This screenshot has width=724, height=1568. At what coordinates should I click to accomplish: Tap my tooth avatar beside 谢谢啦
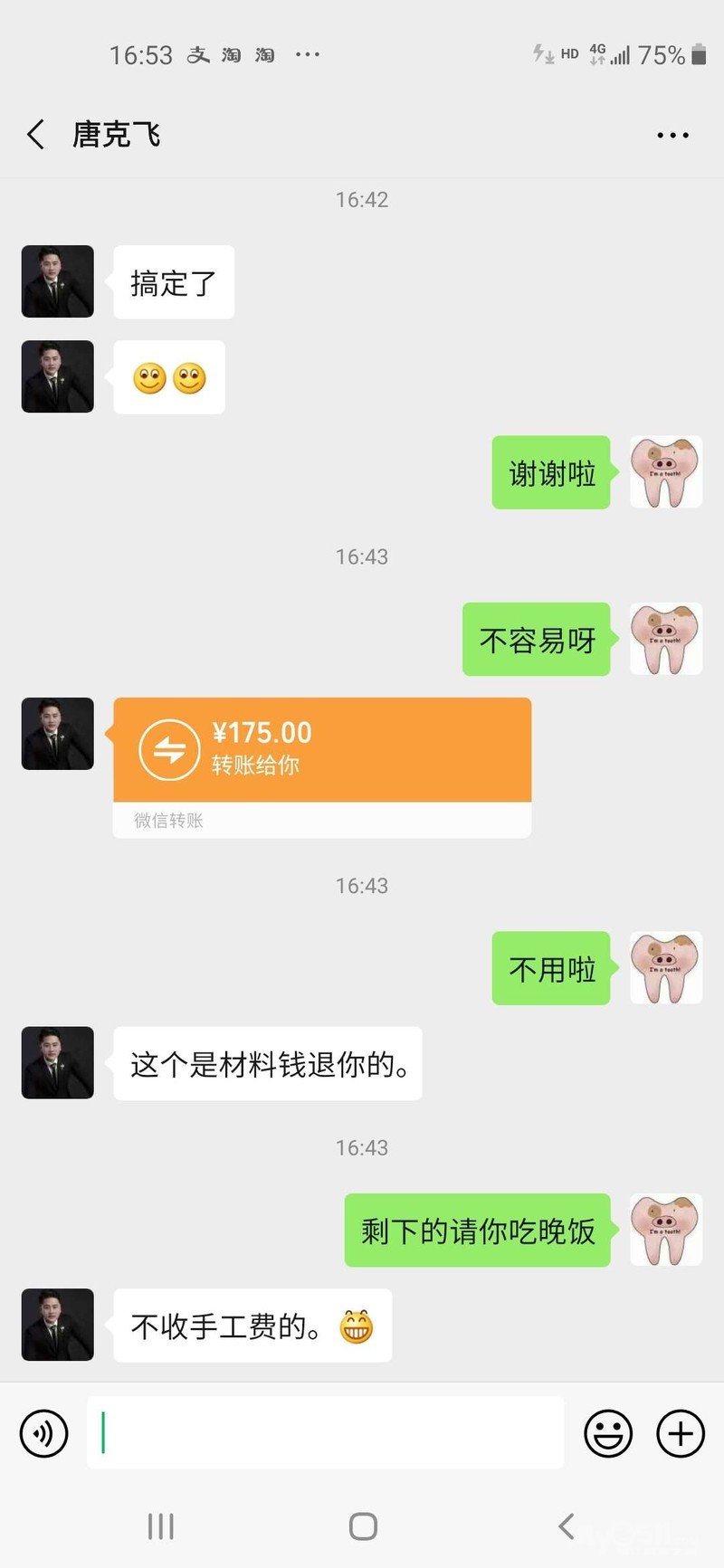click(x=666, y=472)
